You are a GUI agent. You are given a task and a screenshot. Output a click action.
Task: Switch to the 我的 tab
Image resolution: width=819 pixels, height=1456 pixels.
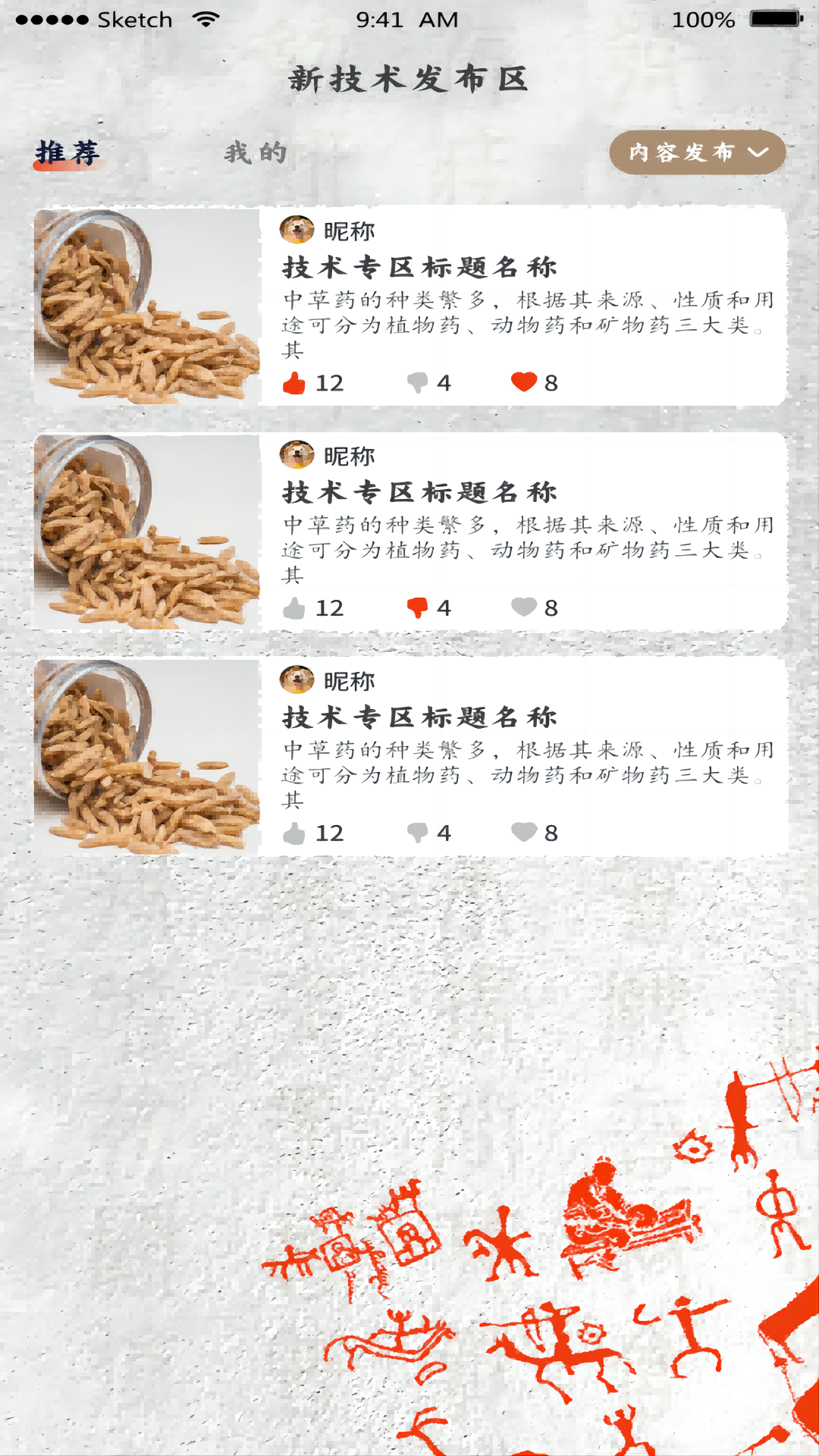click(x=256, y=153)
